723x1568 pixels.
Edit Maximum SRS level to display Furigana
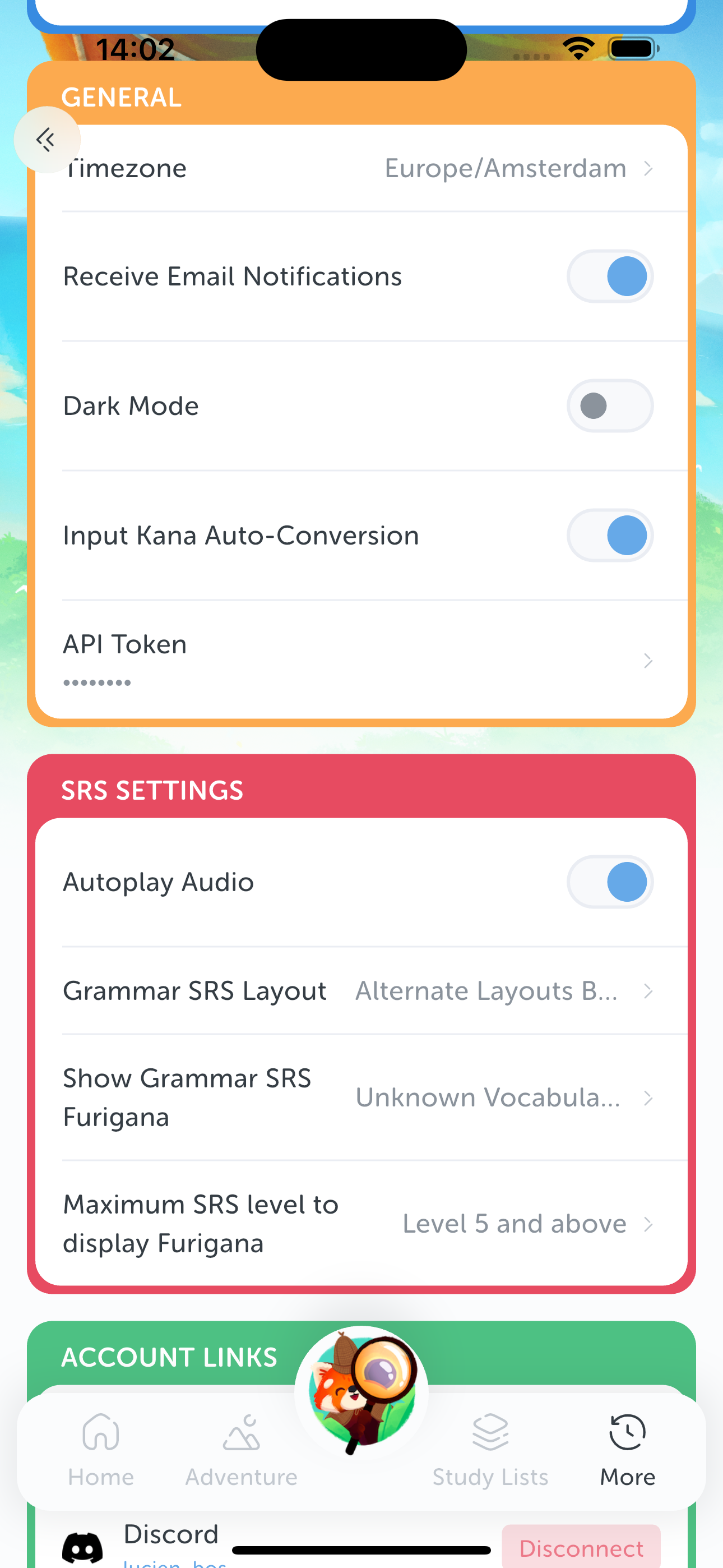coord(360,1224)
